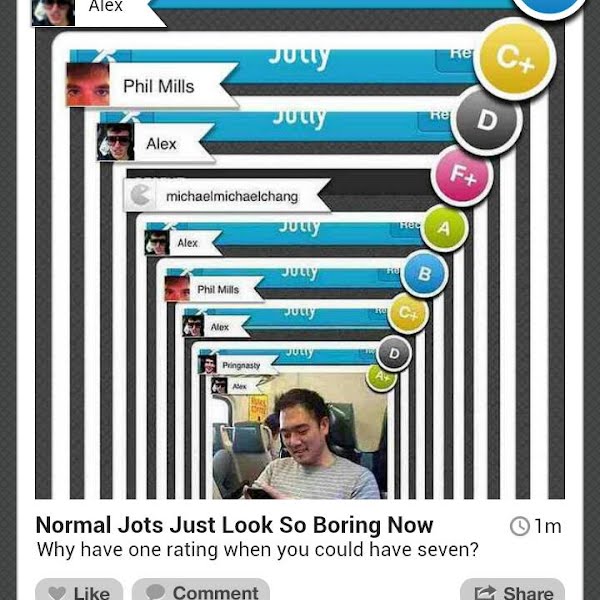Like the Normal Jots post
Viewport: 600px width, 600px height.
[x=78, y=590]
